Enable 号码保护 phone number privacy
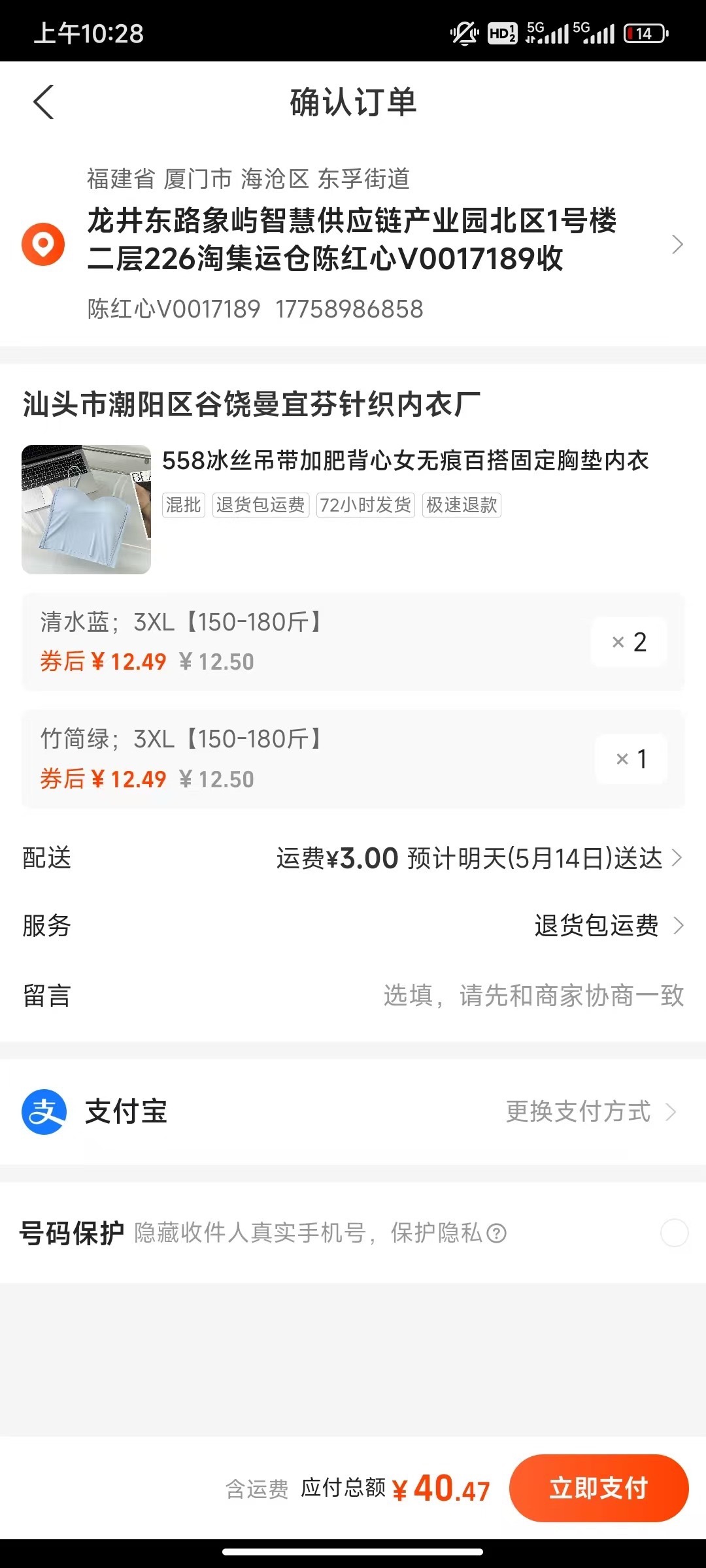This screenshot has height=1568, width=706. click(x=674, y=1233)
